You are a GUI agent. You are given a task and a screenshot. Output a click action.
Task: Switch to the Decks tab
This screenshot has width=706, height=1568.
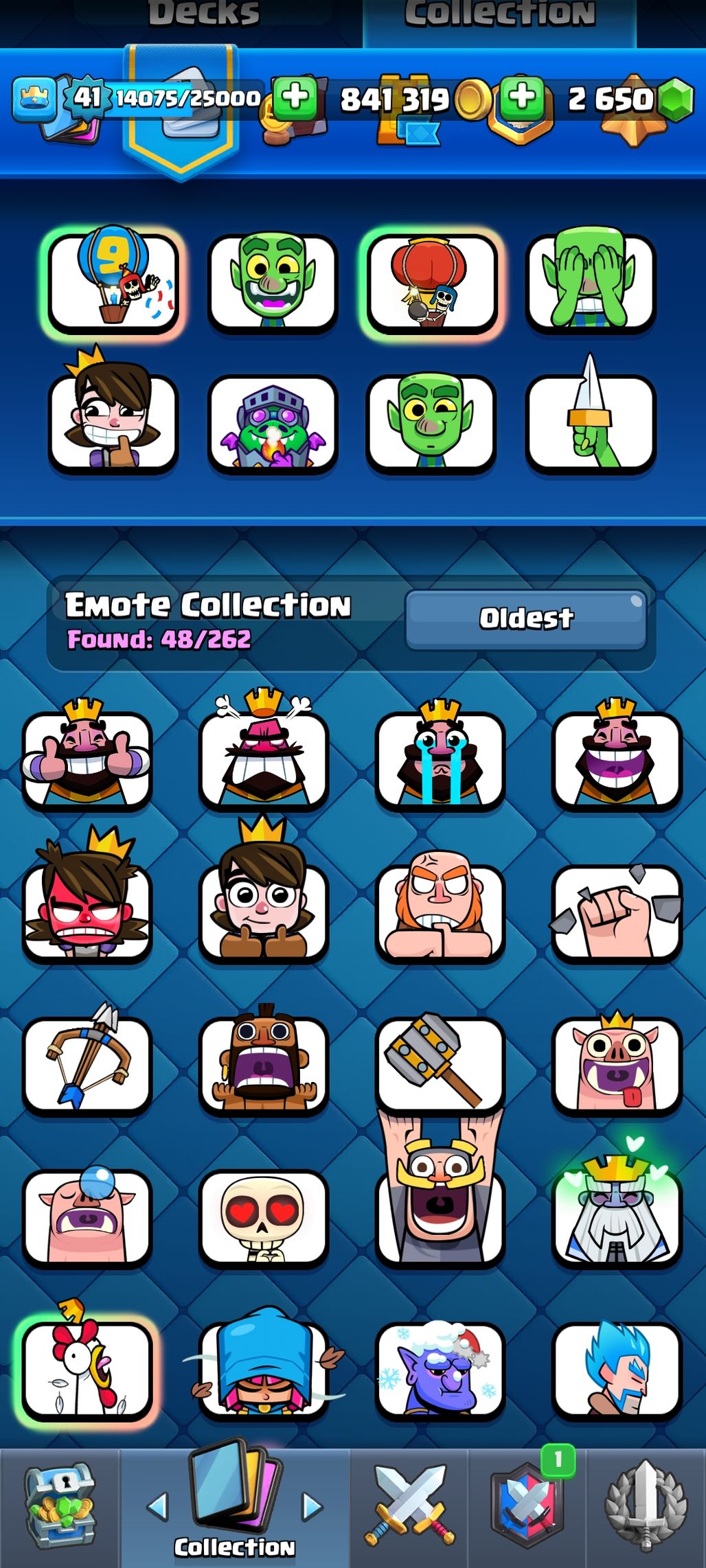point(204,15)
